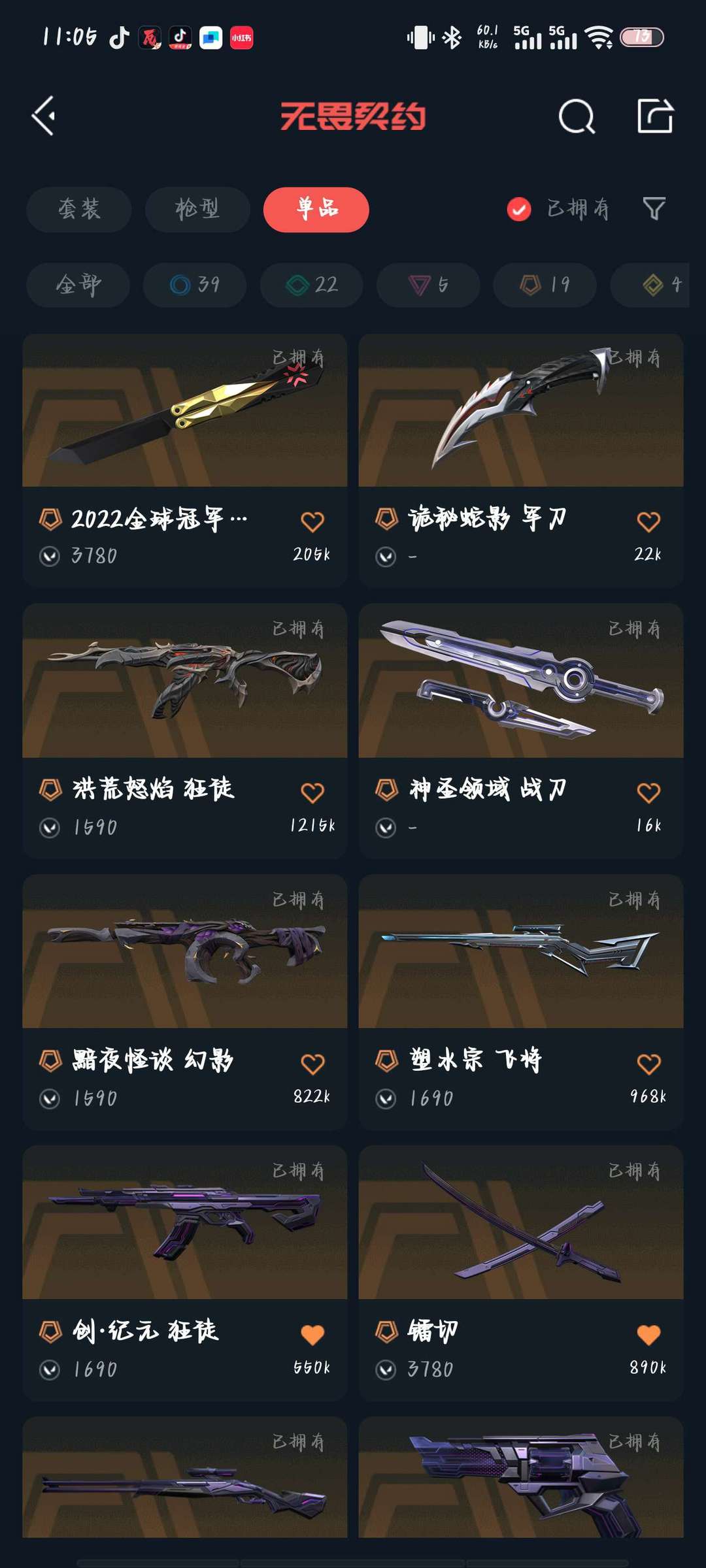The width and height of the screenshot is (706, 1568).
Task: Like the 黯夜怪谈 幻影 skin
Action: pyautogui.click(x=312, y=1064)
